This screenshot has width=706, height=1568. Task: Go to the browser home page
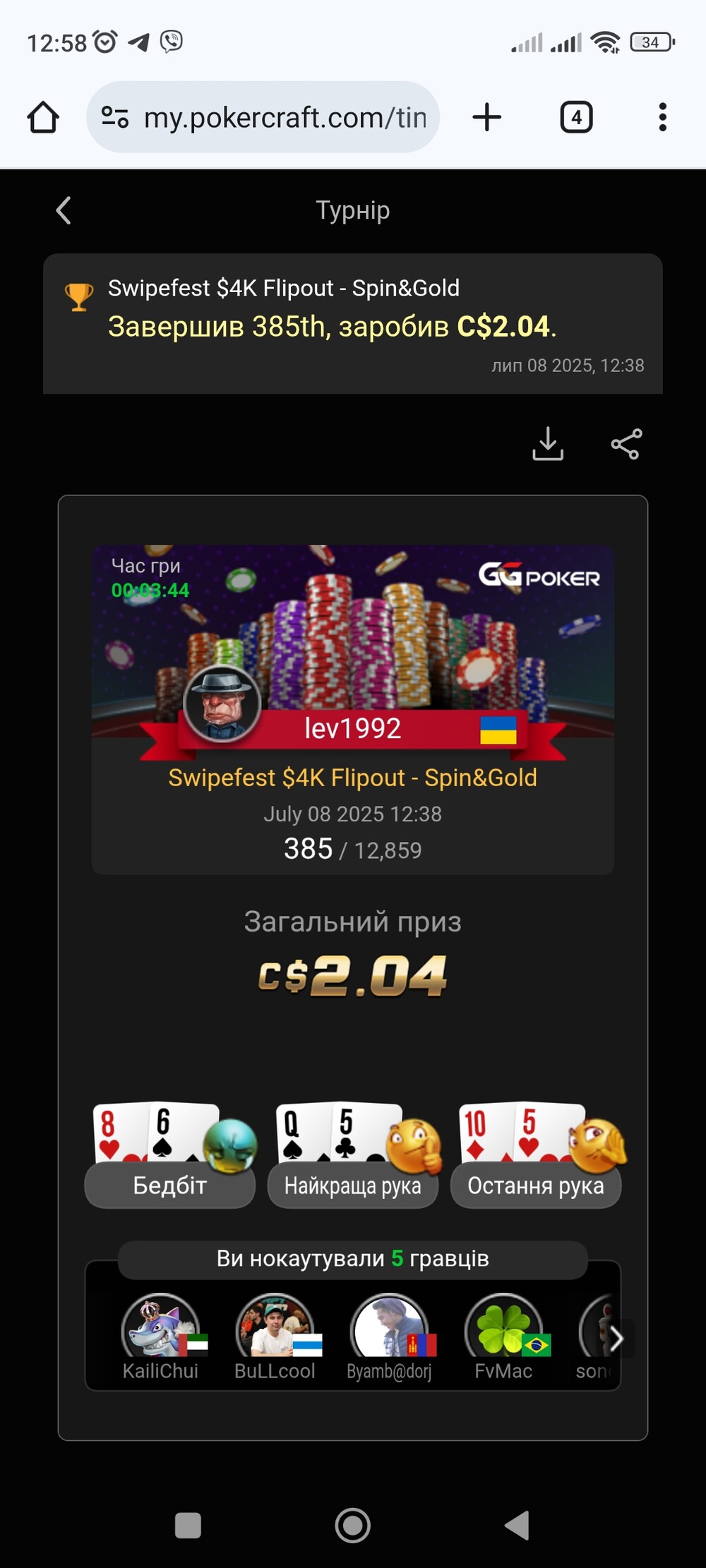pyautogui.click(x=43, y=117)
